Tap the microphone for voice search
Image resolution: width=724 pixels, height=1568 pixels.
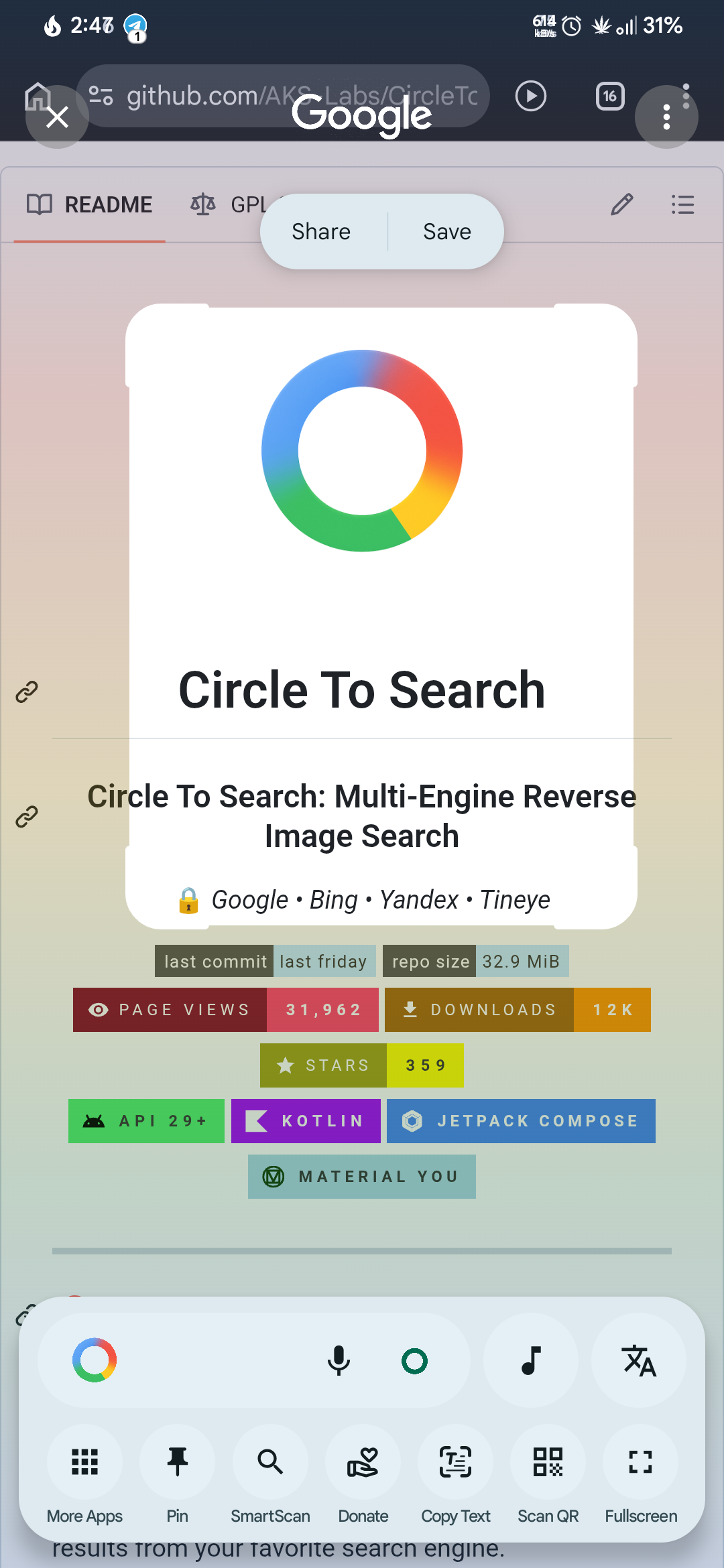339,1360
